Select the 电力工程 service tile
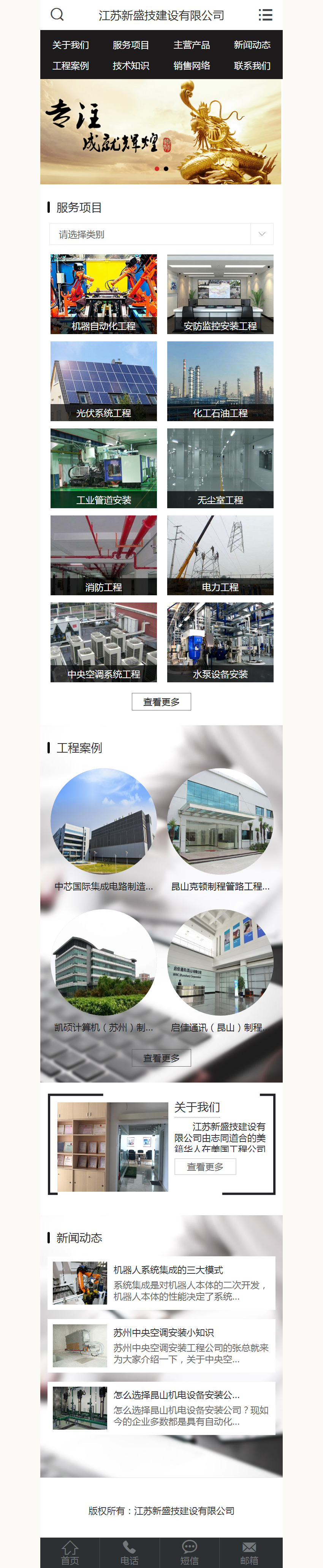The width and height of the screenshot is (323, 1568). (x=220, y=556)
